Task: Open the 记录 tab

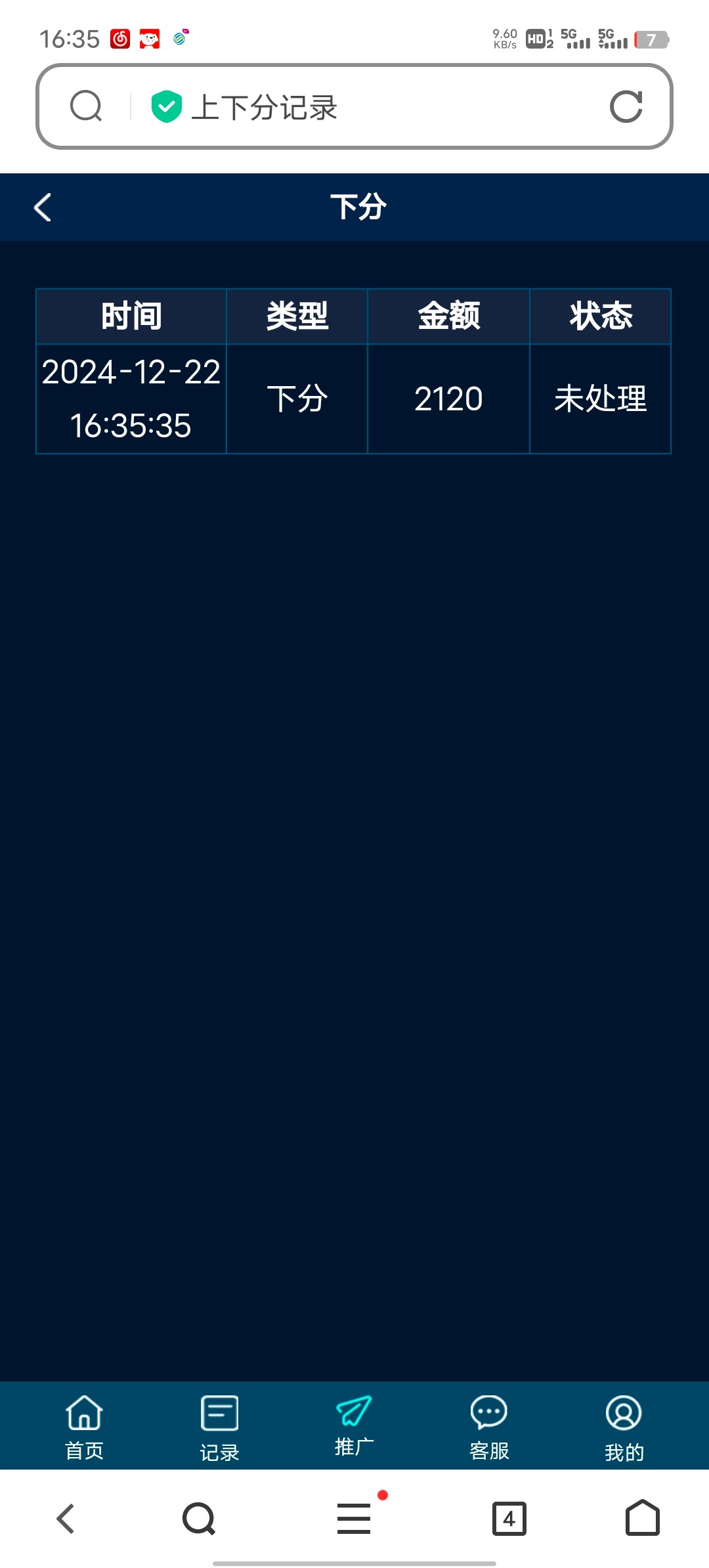Action: point(219,1426)
